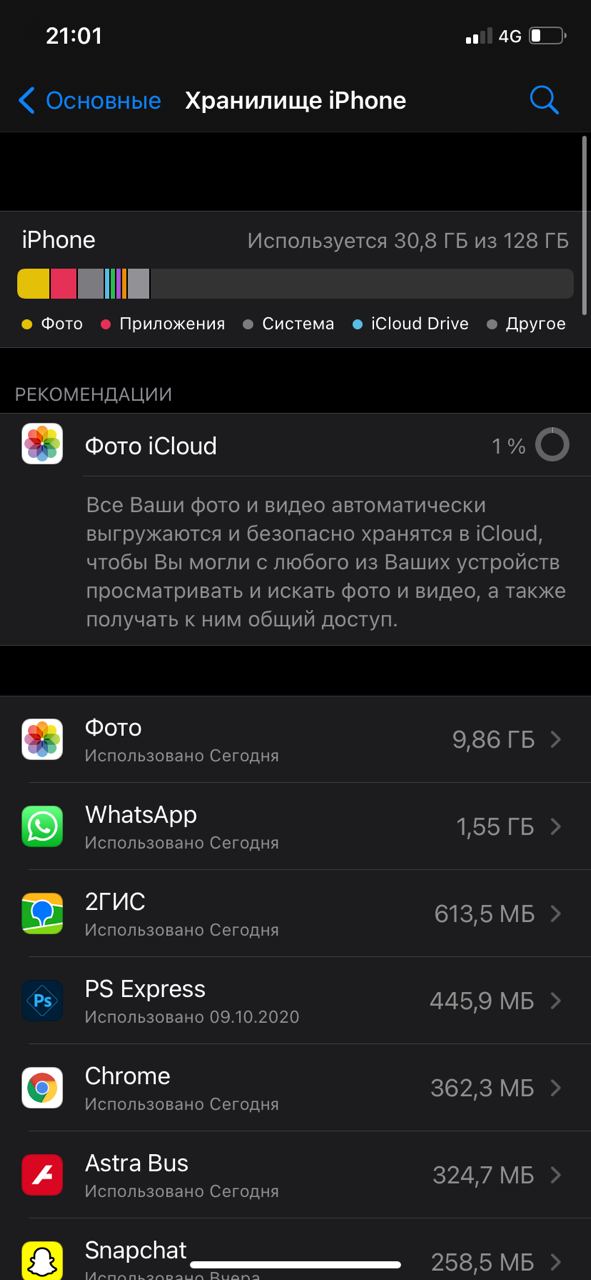Image resolution: width=591 pixels, height=1280 pixels.
Task: Open 2ГИС storage details
Action: (295, 914)
